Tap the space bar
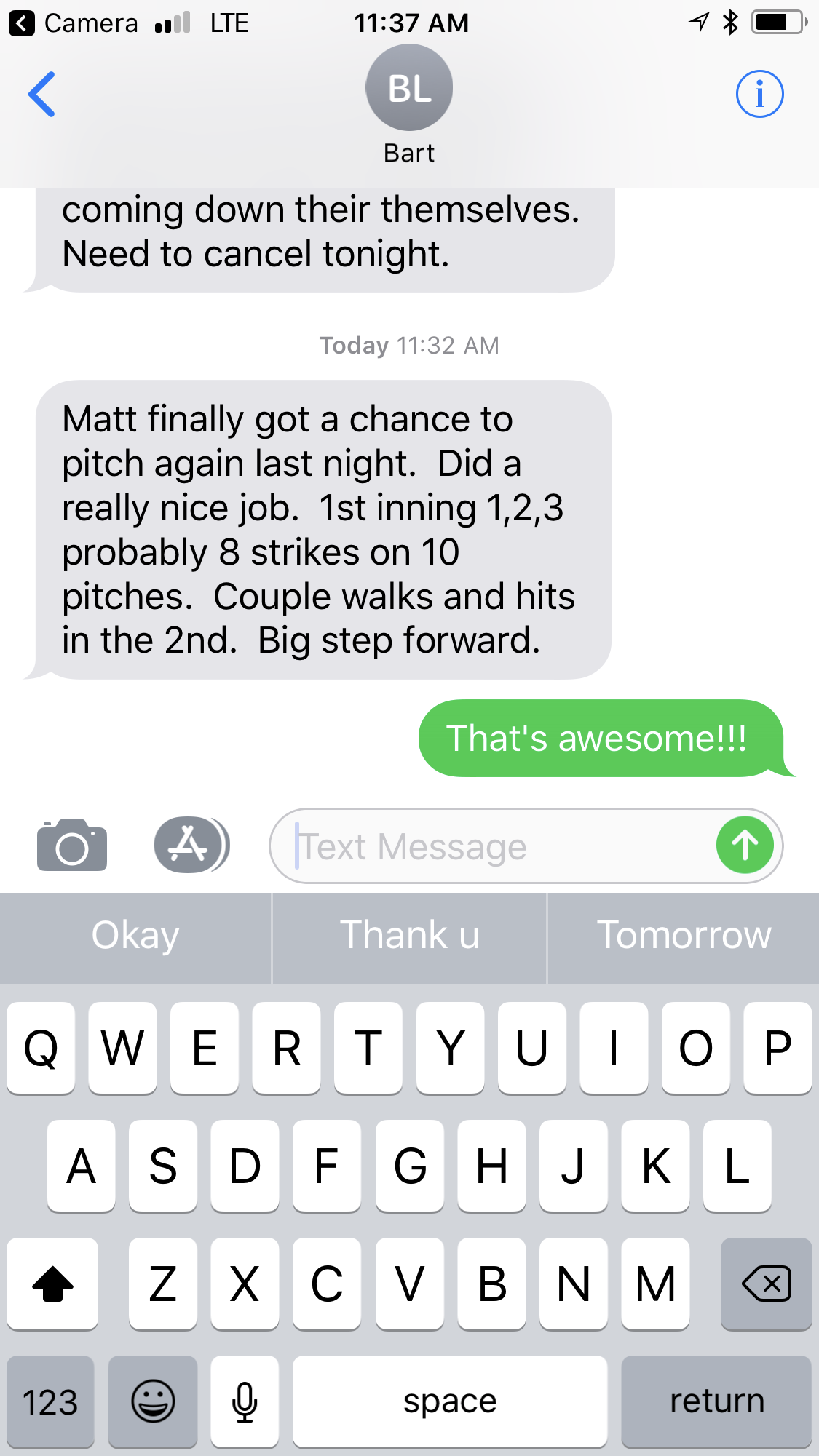 pos(450,1401)
